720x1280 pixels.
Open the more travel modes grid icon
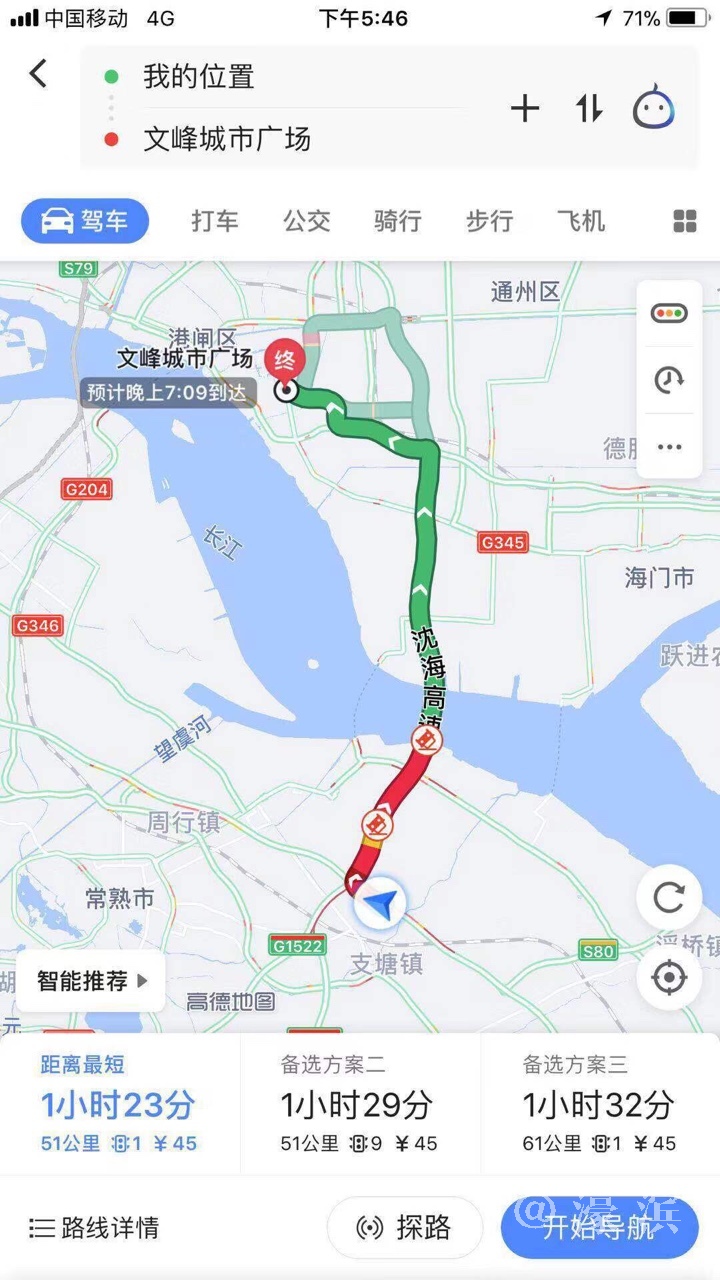point(685,221)
